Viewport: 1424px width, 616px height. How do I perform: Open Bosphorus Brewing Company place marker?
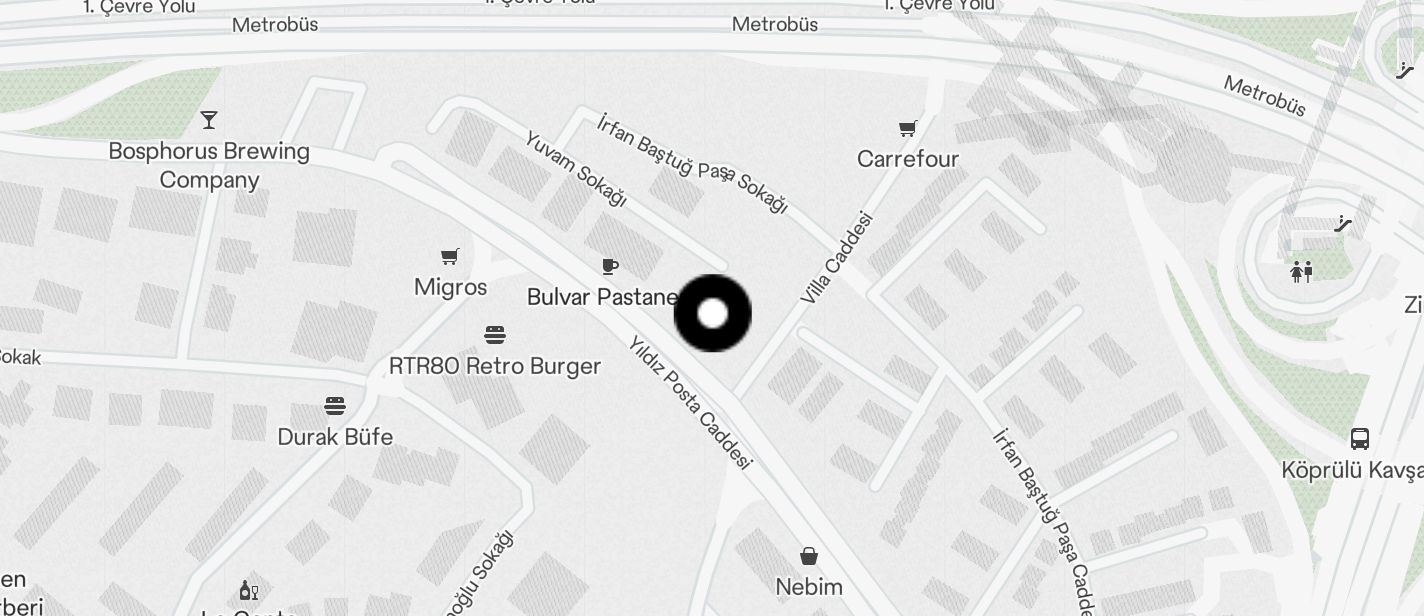tap(209, 121)
